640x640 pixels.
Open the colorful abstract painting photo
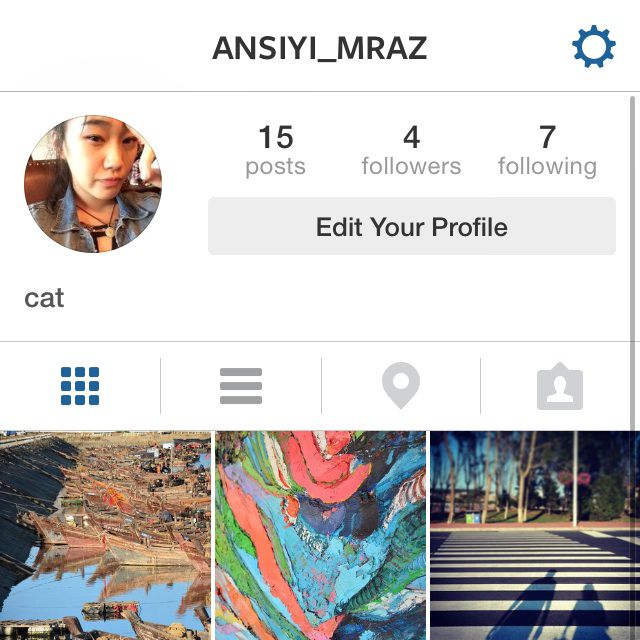point(320,535)
